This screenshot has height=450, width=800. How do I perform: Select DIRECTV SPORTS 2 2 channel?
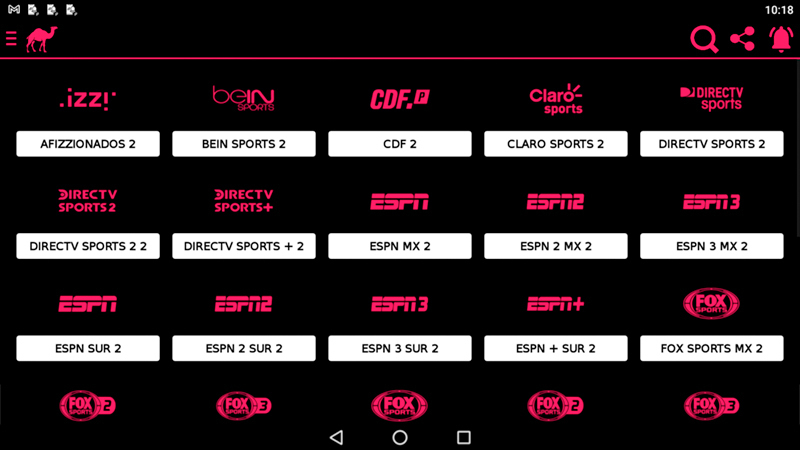click(x=88, y=246)
